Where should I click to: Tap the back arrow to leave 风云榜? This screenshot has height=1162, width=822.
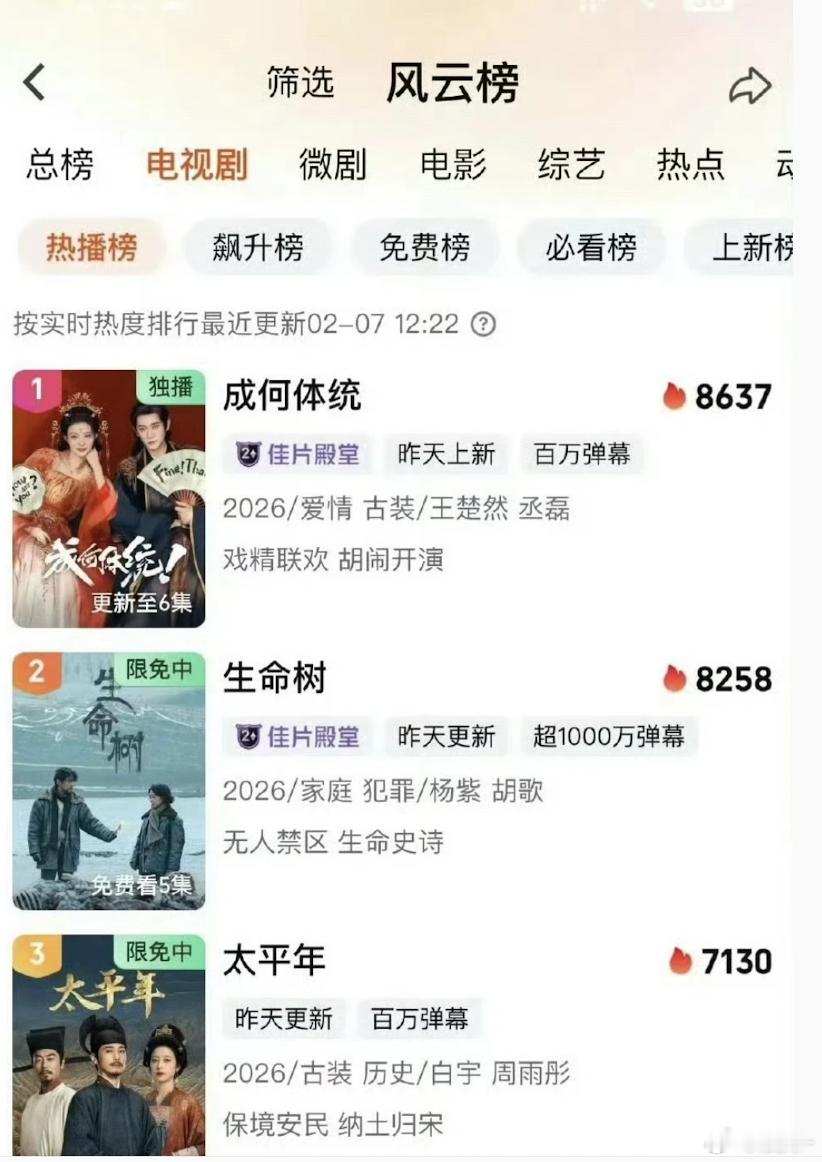(35, 83)
